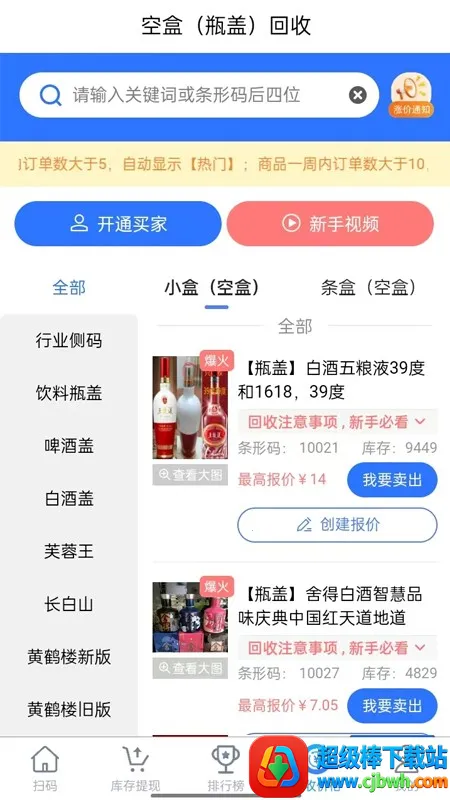Tap 创建报价 for the 五粮液 item

337,524
